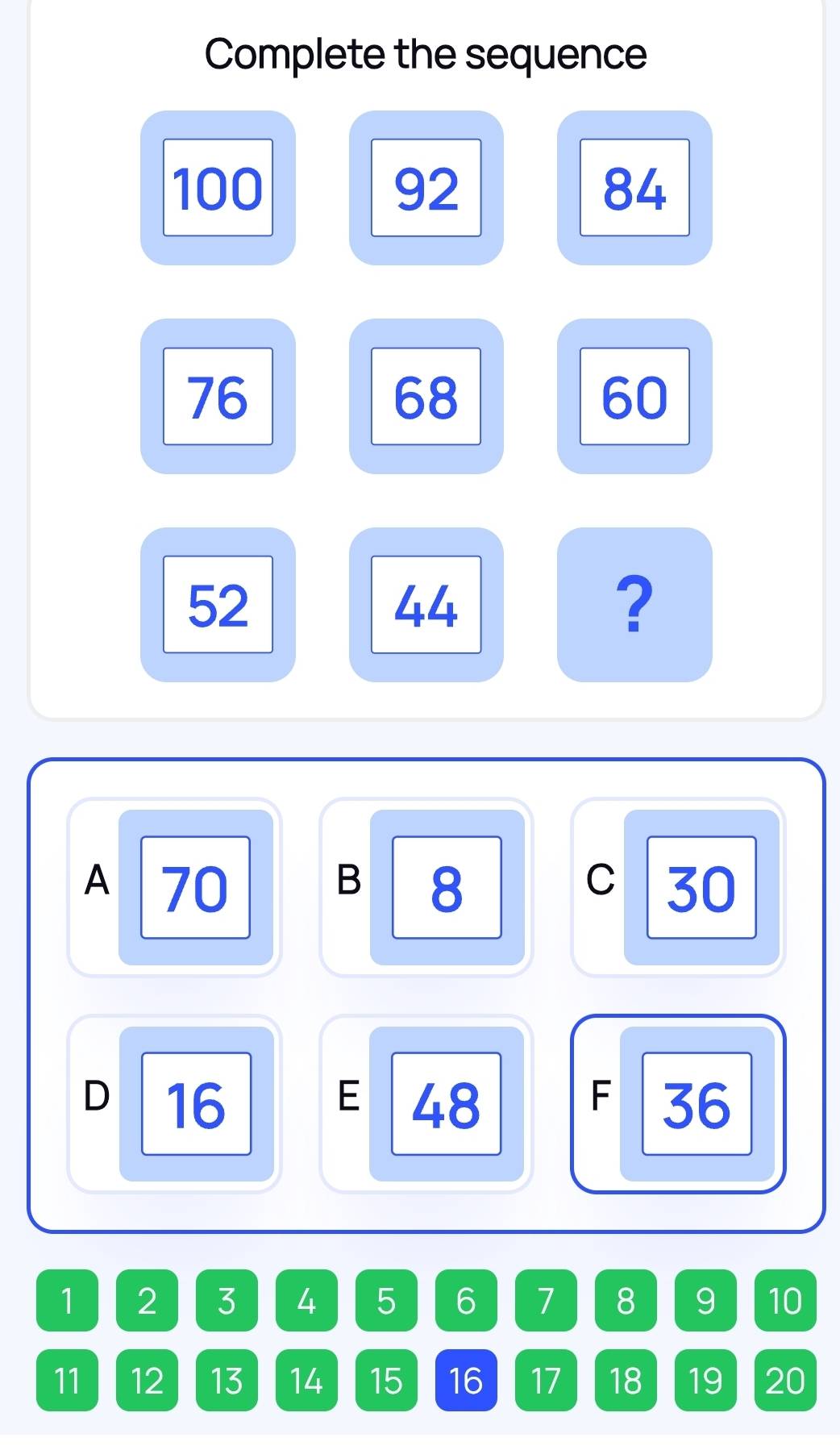This screenshot has height=1446, width=840.
Task: Navigate to question 8
Action: coord(626,1300)
